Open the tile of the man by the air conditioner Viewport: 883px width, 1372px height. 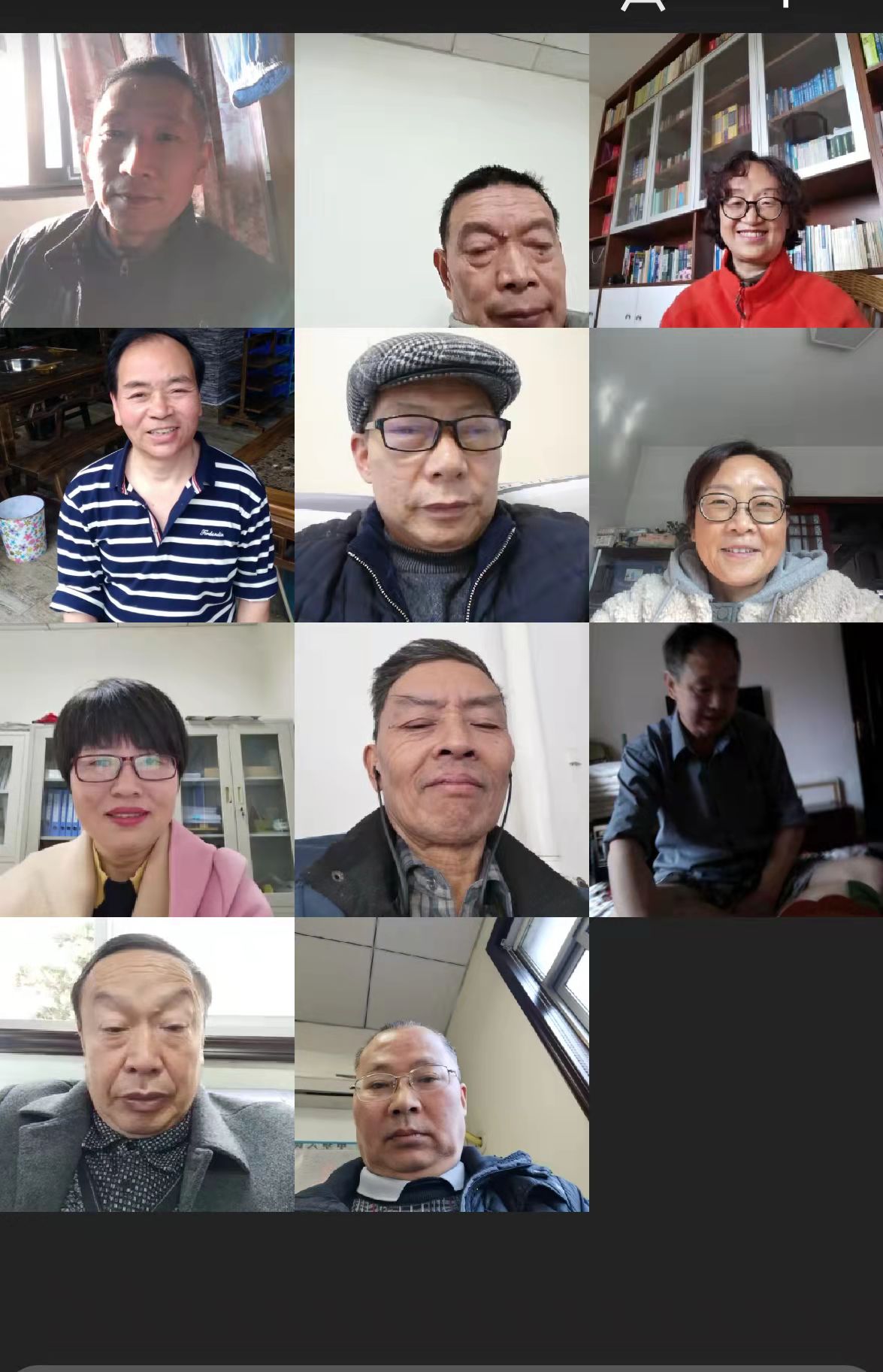[441, 1065]
